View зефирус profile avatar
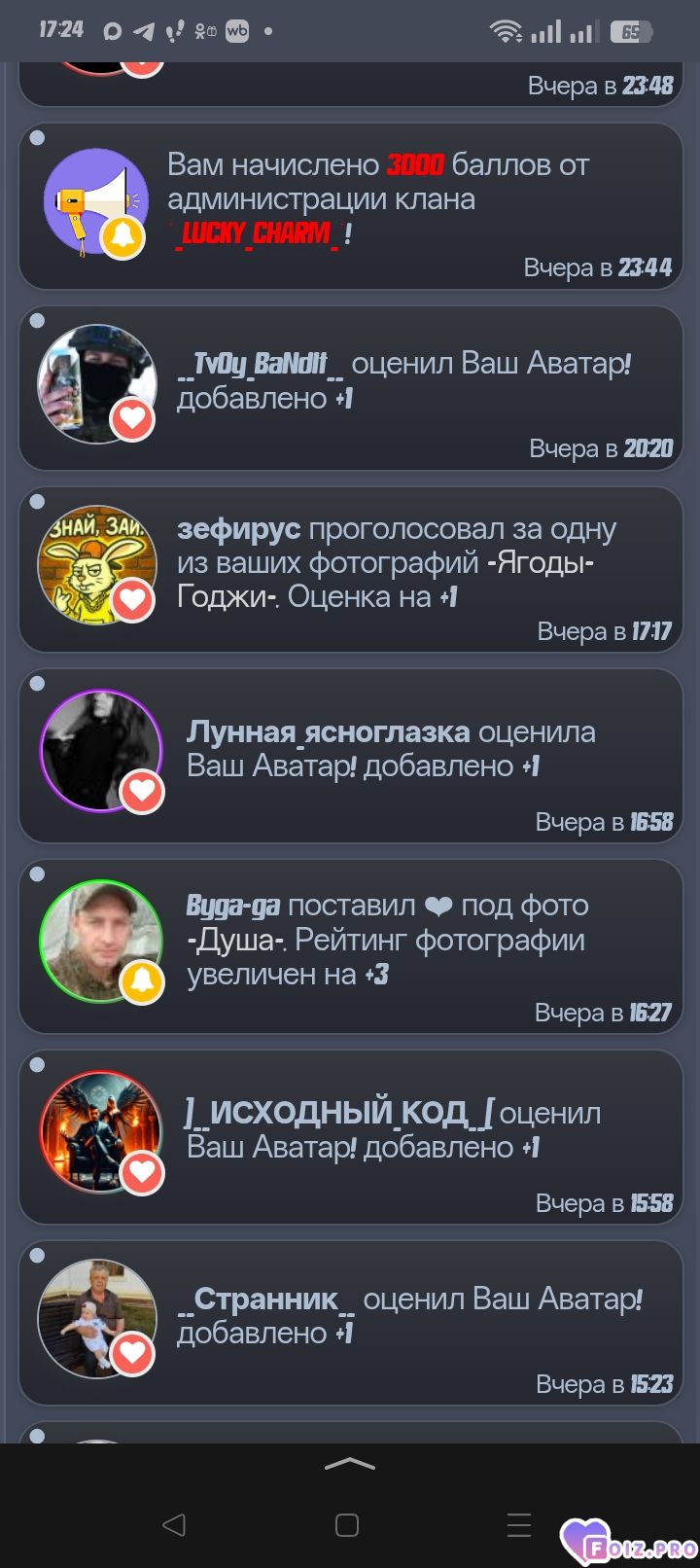Image resolution: width=700 pixels, height=1568 pixels. tap(96, 564)
